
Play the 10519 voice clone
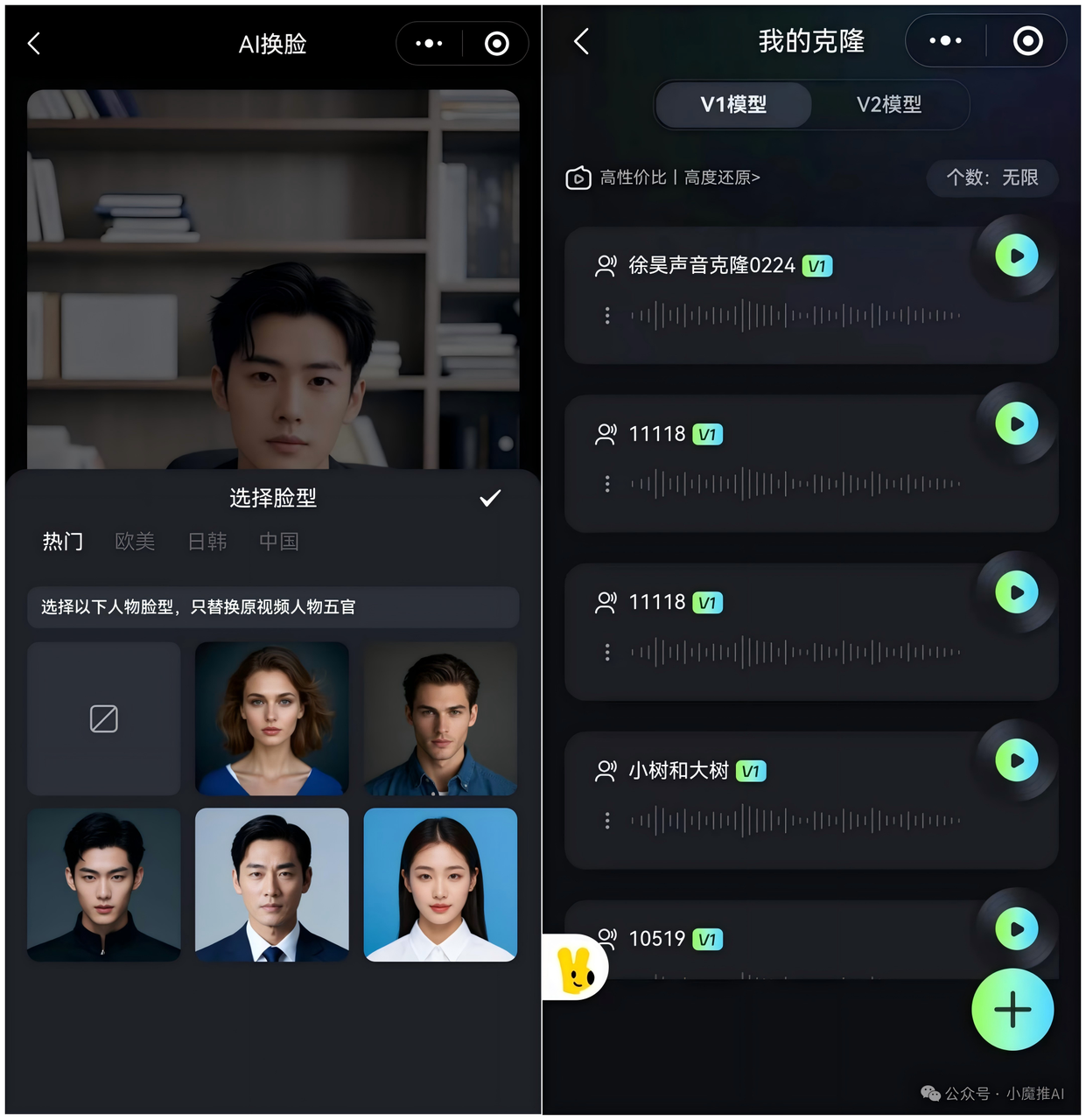tap(1016, 928)
